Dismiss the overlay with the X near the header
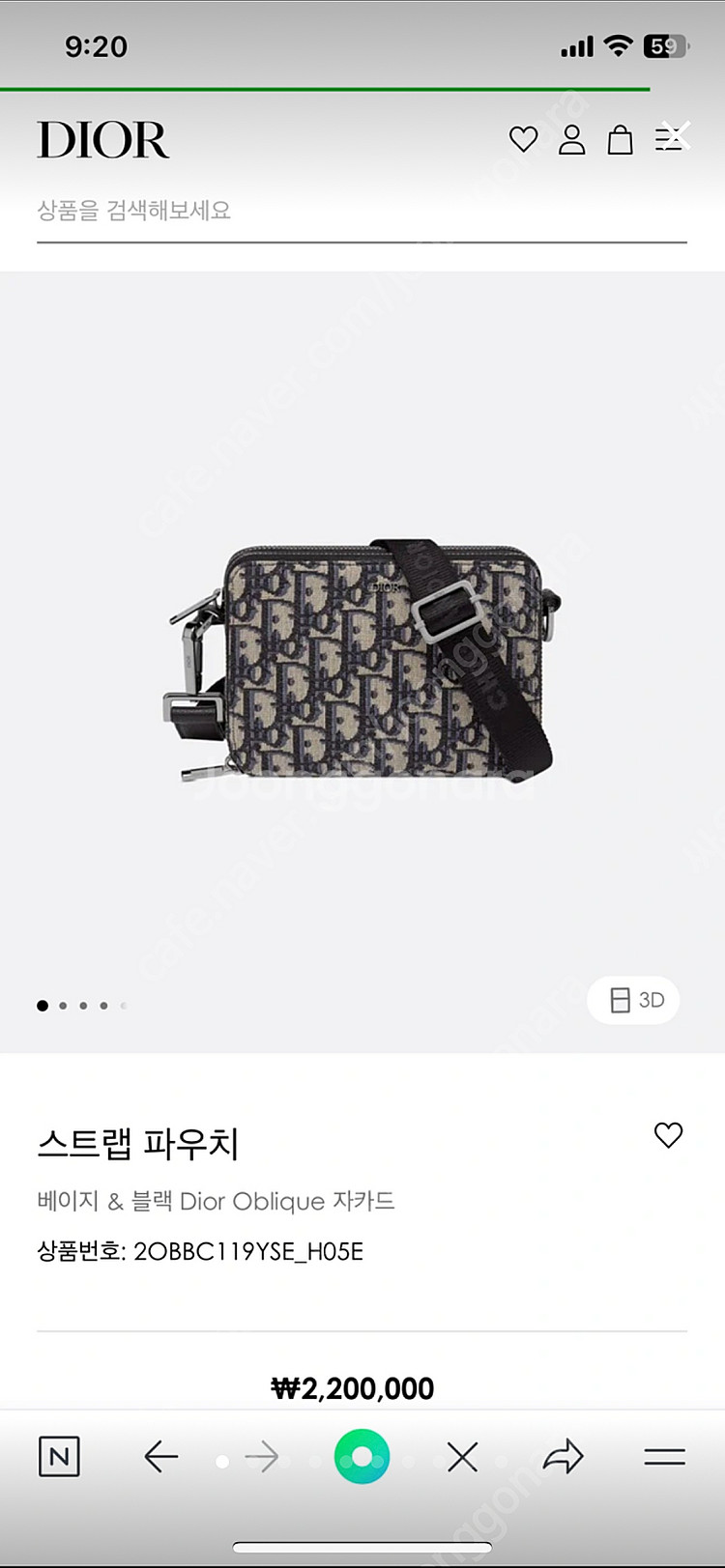The image size is (725, 1568). point(680,132)
